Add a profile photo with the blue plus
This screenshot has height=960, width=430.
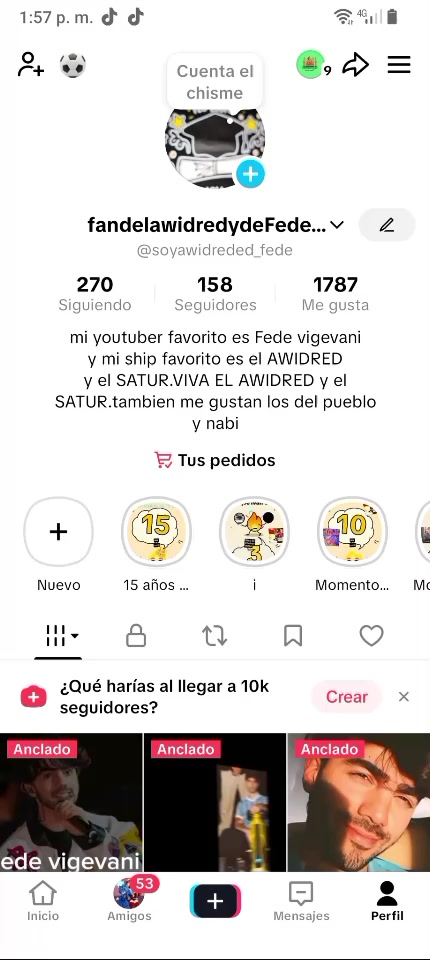[251, 174]
